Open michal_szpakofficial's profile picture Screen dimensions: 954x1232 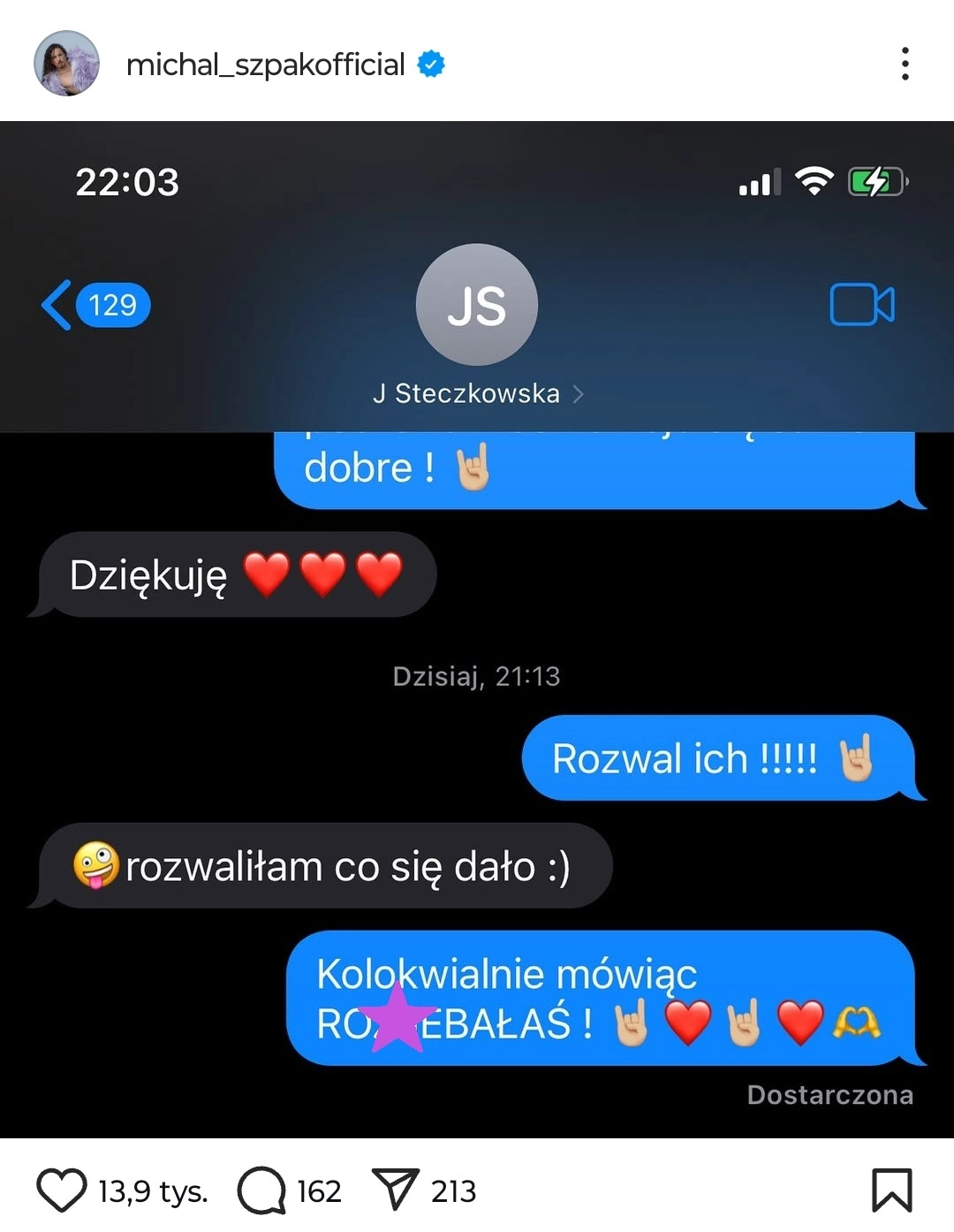66,64
